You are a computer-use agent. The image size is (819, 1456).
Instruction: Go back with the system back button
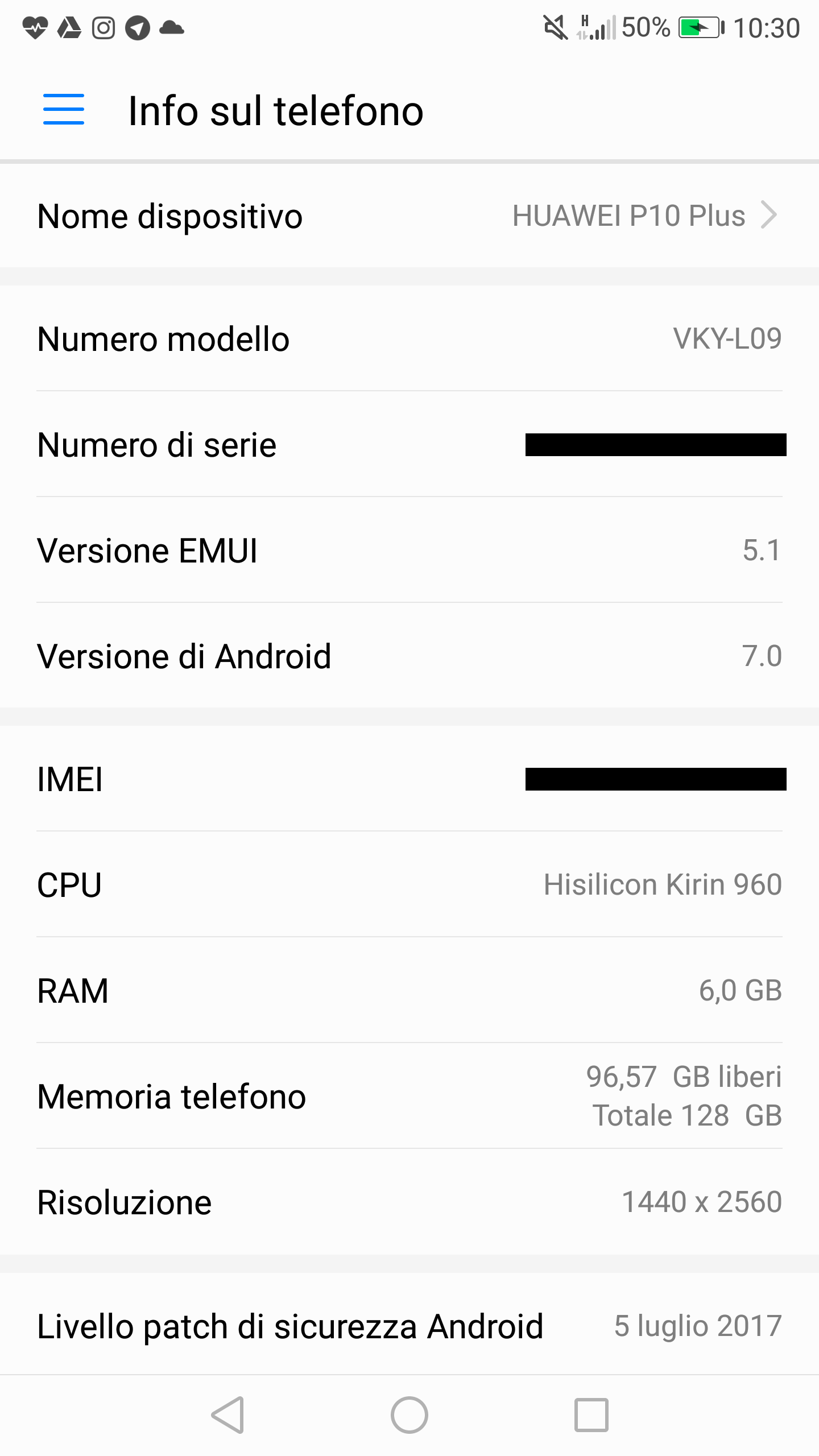coord(228,1415)
